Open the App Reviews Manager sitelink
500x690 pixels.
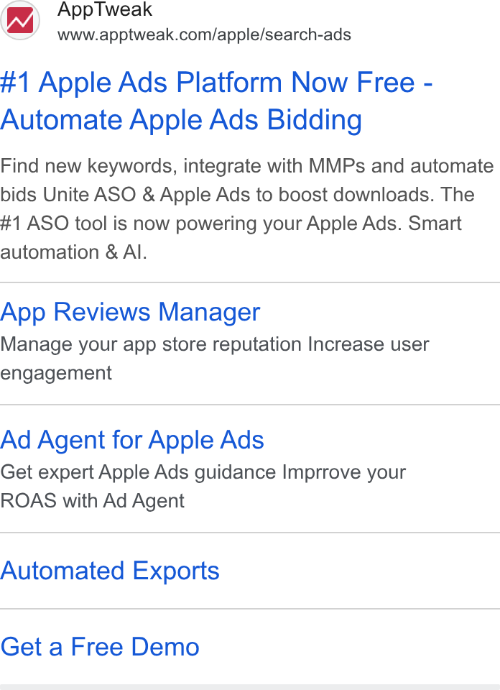pyautogui.click(x=130, y=312)
